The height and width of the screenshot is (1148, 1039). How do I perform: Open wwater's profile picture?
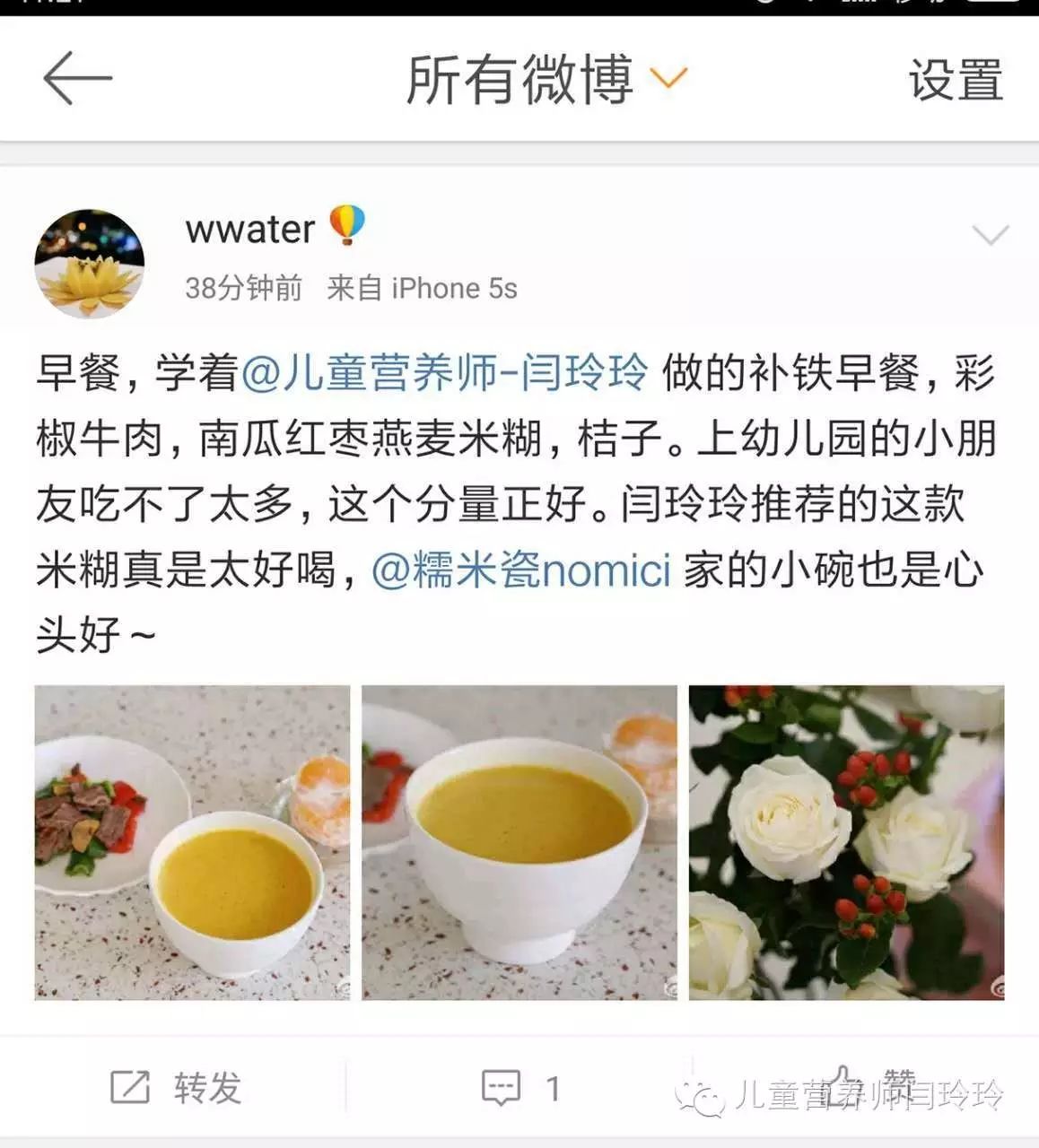[90, 264]
